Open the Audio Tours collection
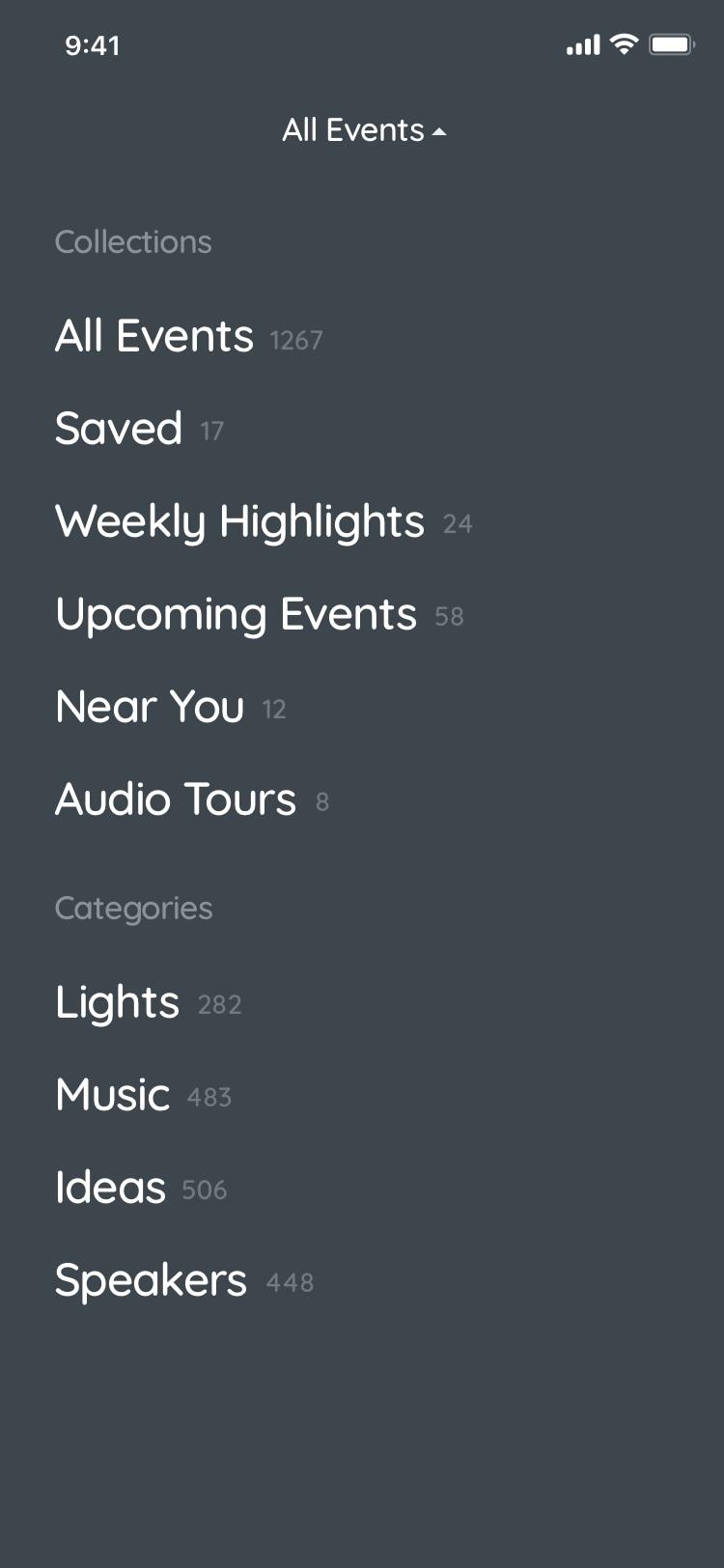The image size is (724, 1568). (x=176, y=800)
